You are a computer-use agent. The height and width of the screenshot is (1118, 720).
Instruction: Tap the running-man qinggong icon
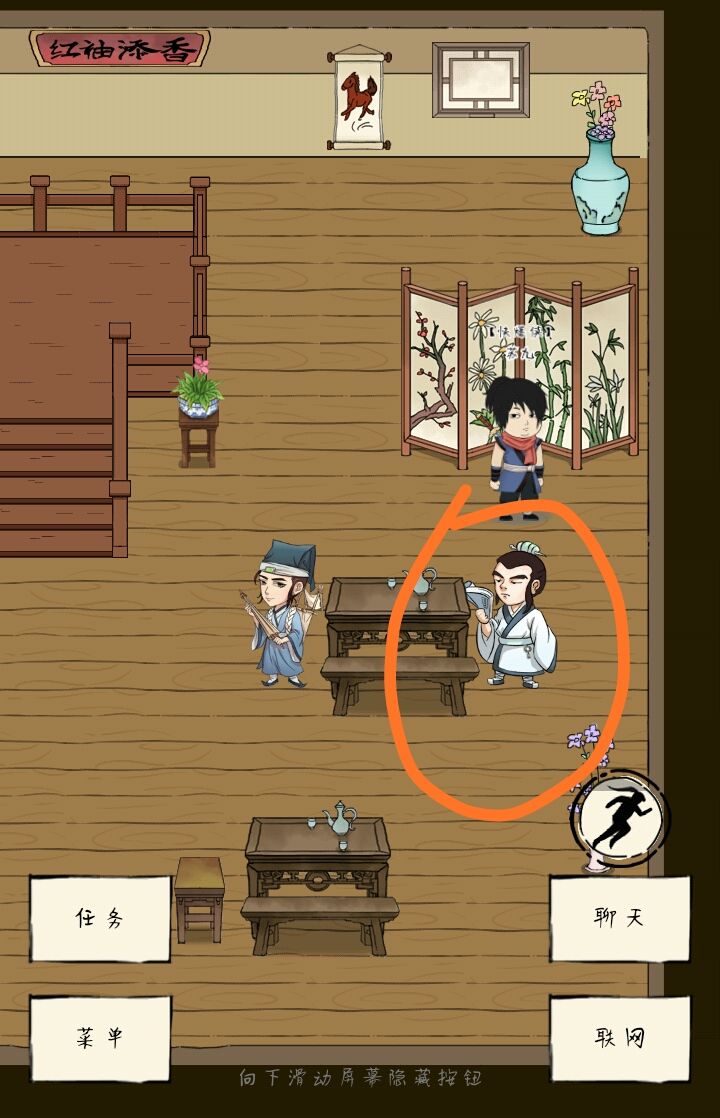622,816
